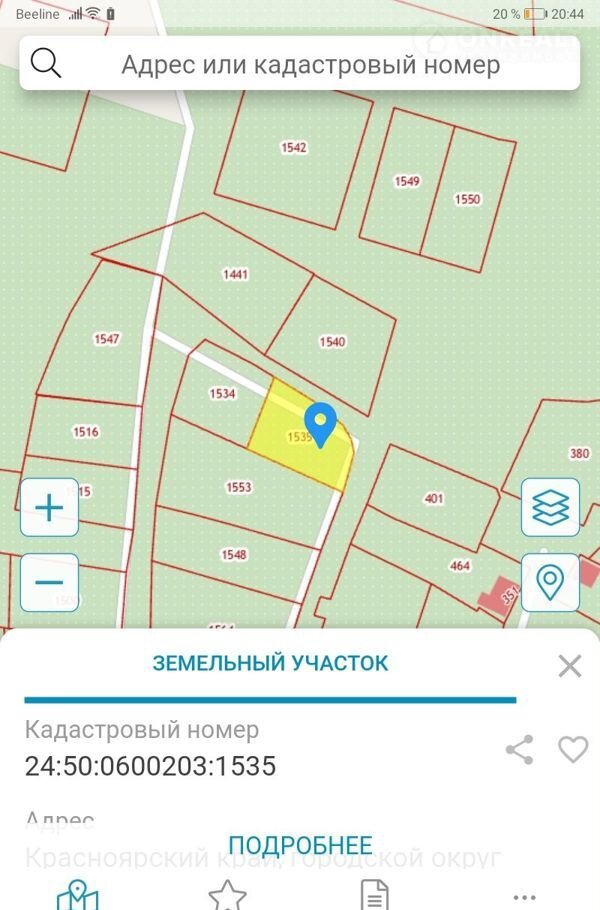Share the cadastral number 24:50:0600203:1535
The image size is (600, 910).
[x=520, y=750]
